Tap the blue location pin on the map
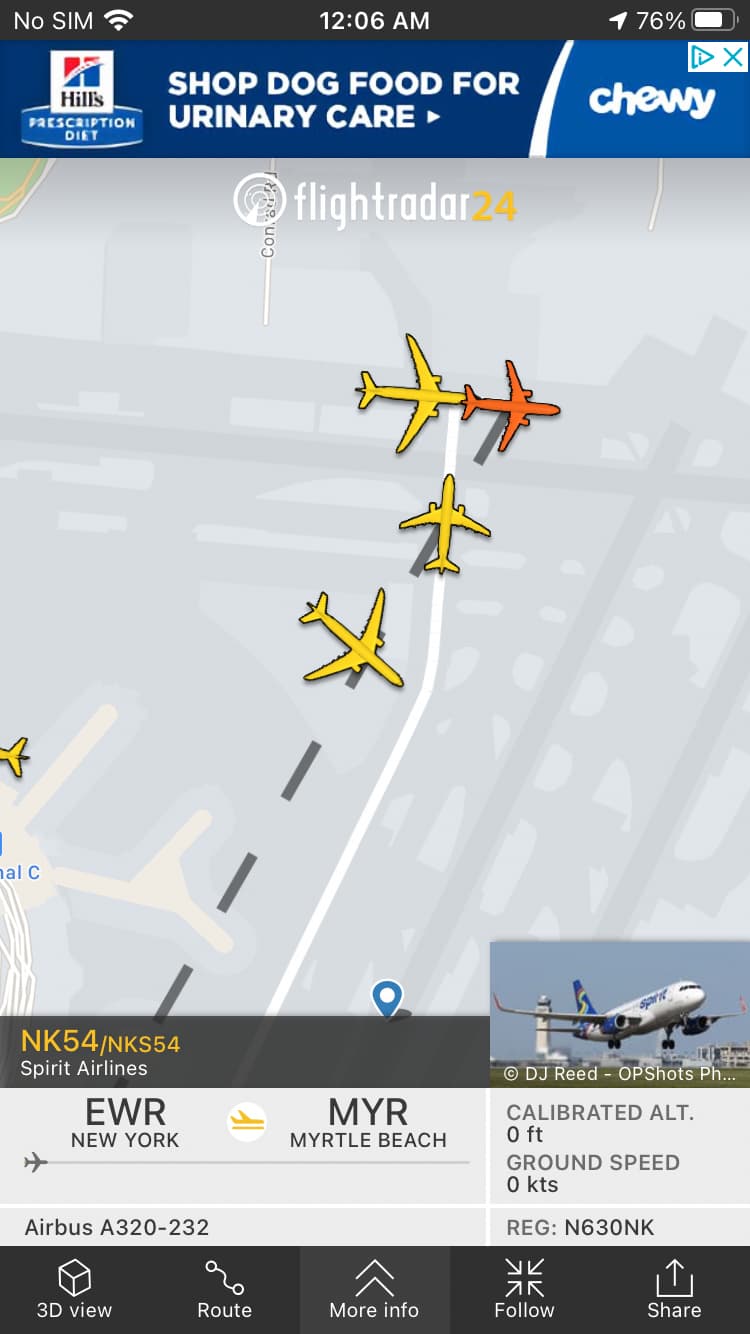 (387, 997)
